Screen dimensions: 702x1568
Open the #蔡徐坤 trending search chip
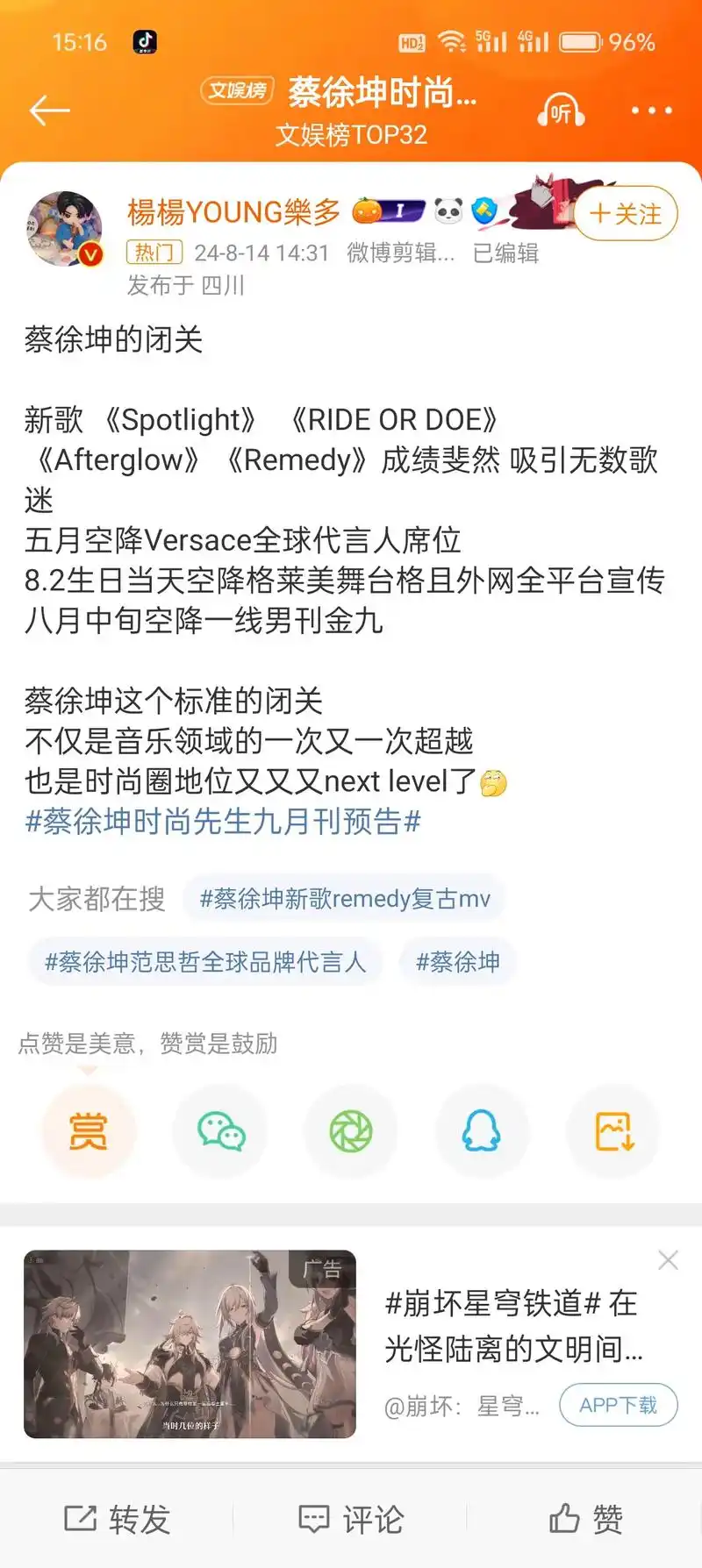[x=457, y=961]
